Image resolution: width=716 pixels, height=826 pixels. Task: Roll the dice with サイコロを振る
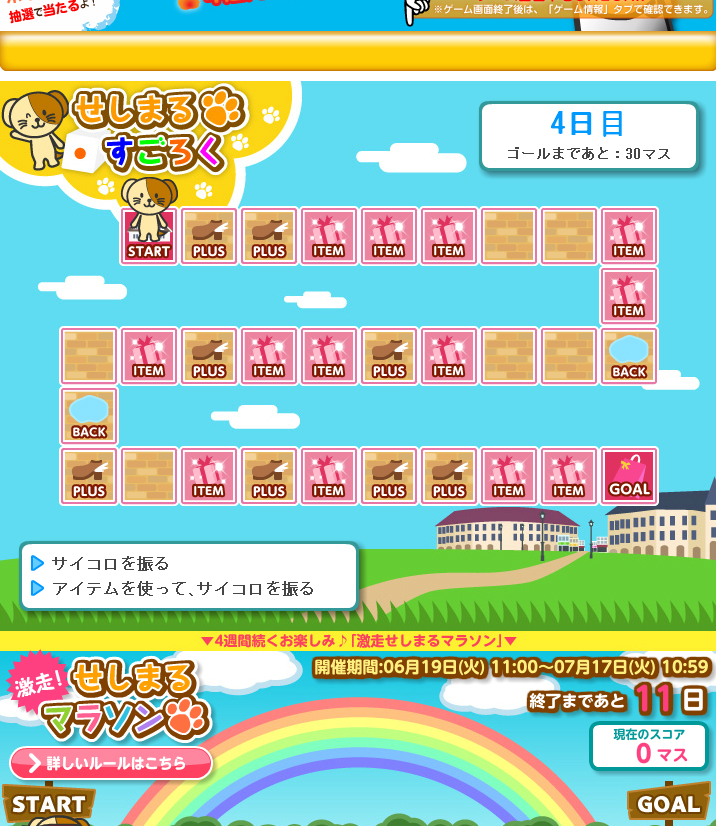click(x=110, y=563)
